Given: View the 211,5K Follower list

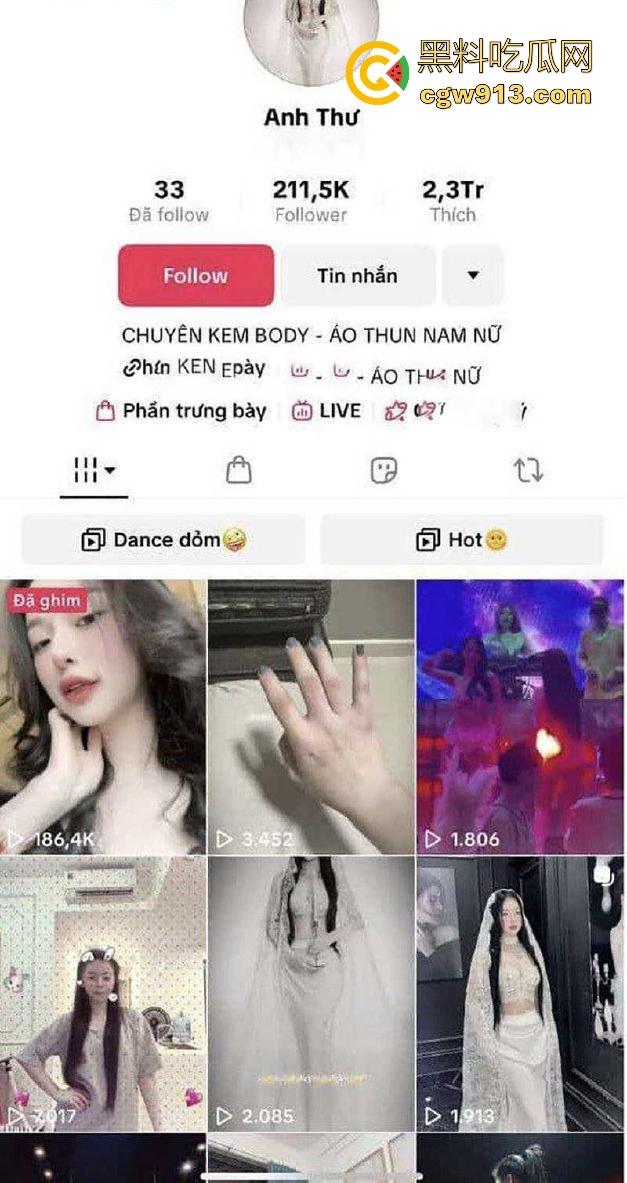Looking at the screenshot, I should pyautogui.click(x=311, y=201).
